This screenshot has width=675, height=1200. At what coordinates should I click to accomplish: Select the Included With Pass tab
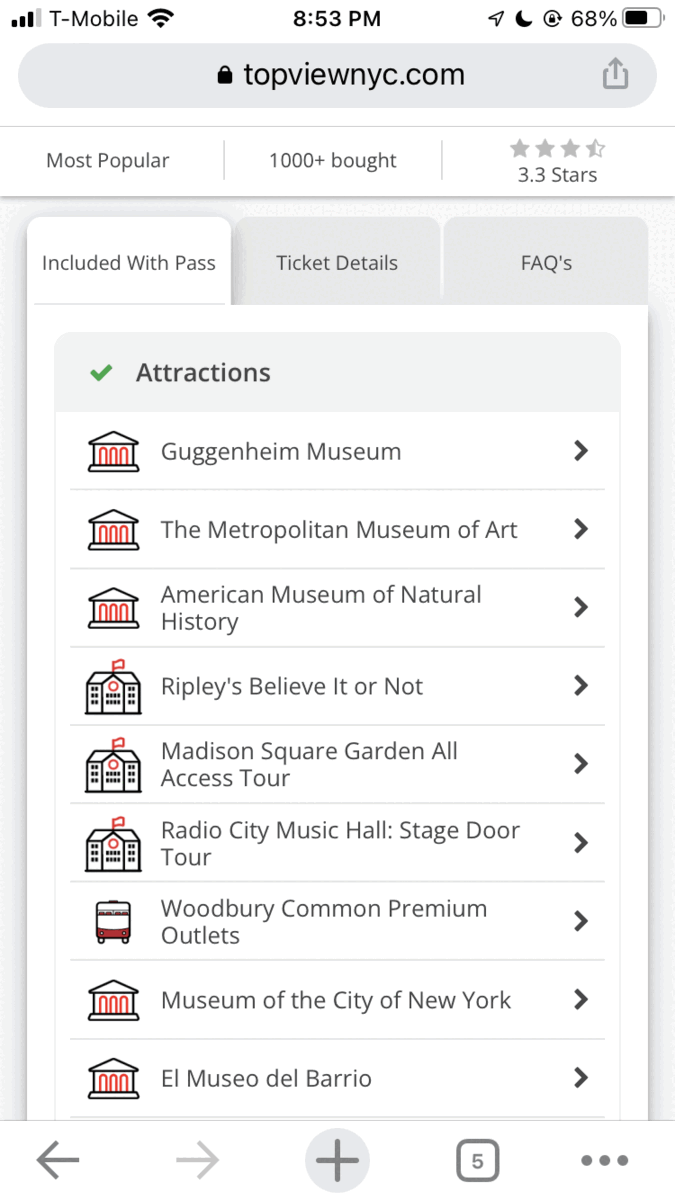click(x=129, y=262)
